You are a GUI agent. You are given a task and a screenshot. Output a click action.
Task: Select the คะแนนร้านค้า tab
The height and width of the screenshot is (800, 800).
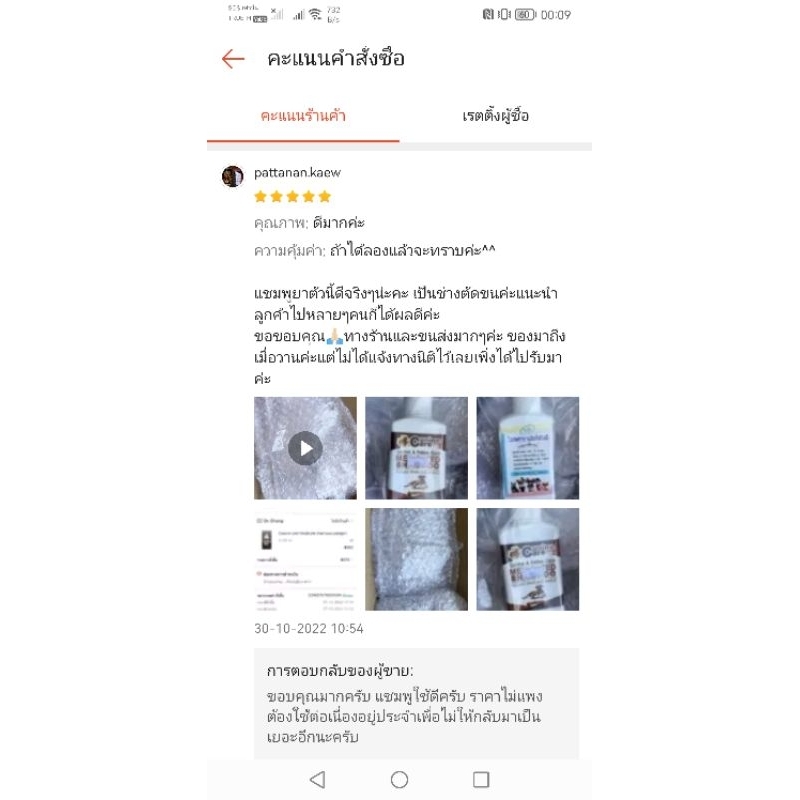(303, 116)
